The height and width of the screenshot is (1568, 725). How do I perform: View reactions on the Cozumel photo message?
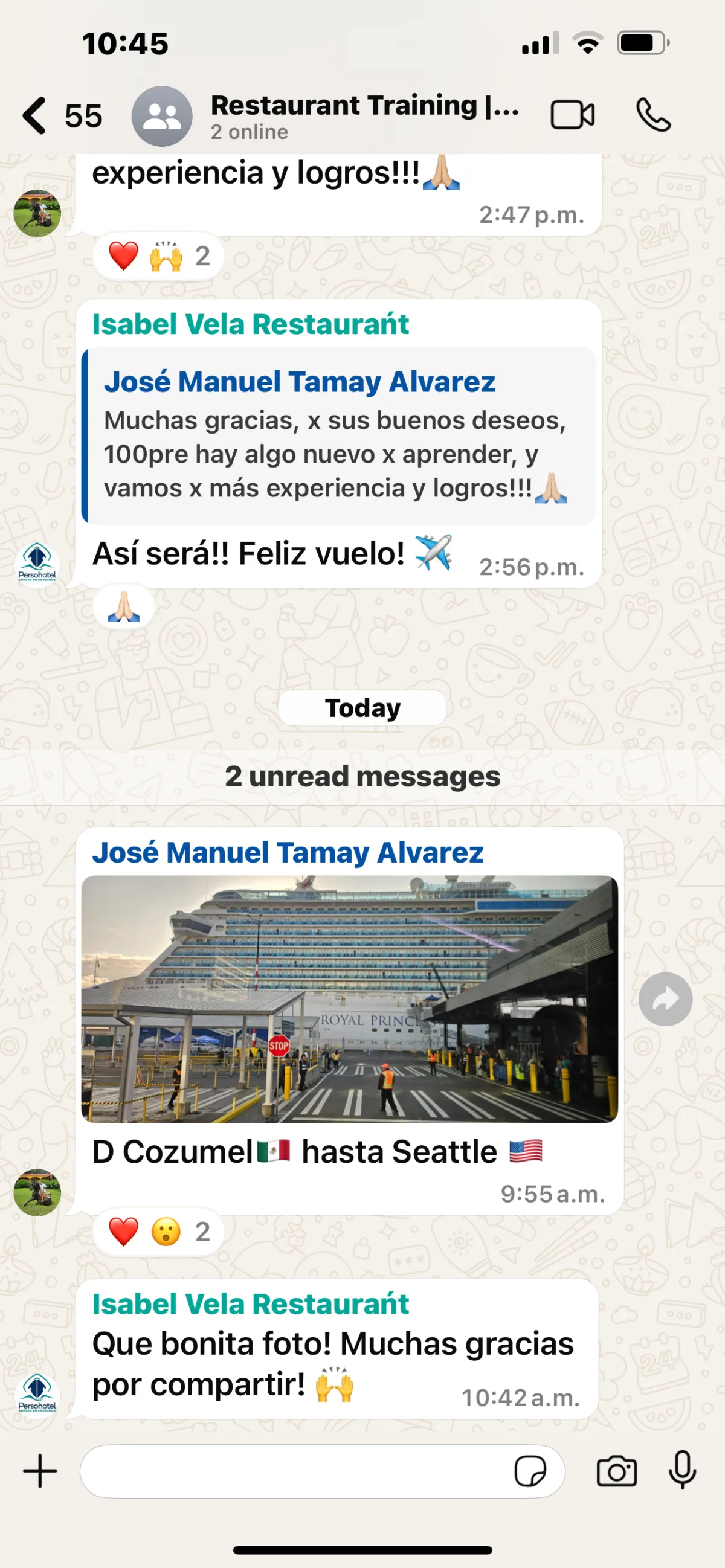coord(158,1232)
